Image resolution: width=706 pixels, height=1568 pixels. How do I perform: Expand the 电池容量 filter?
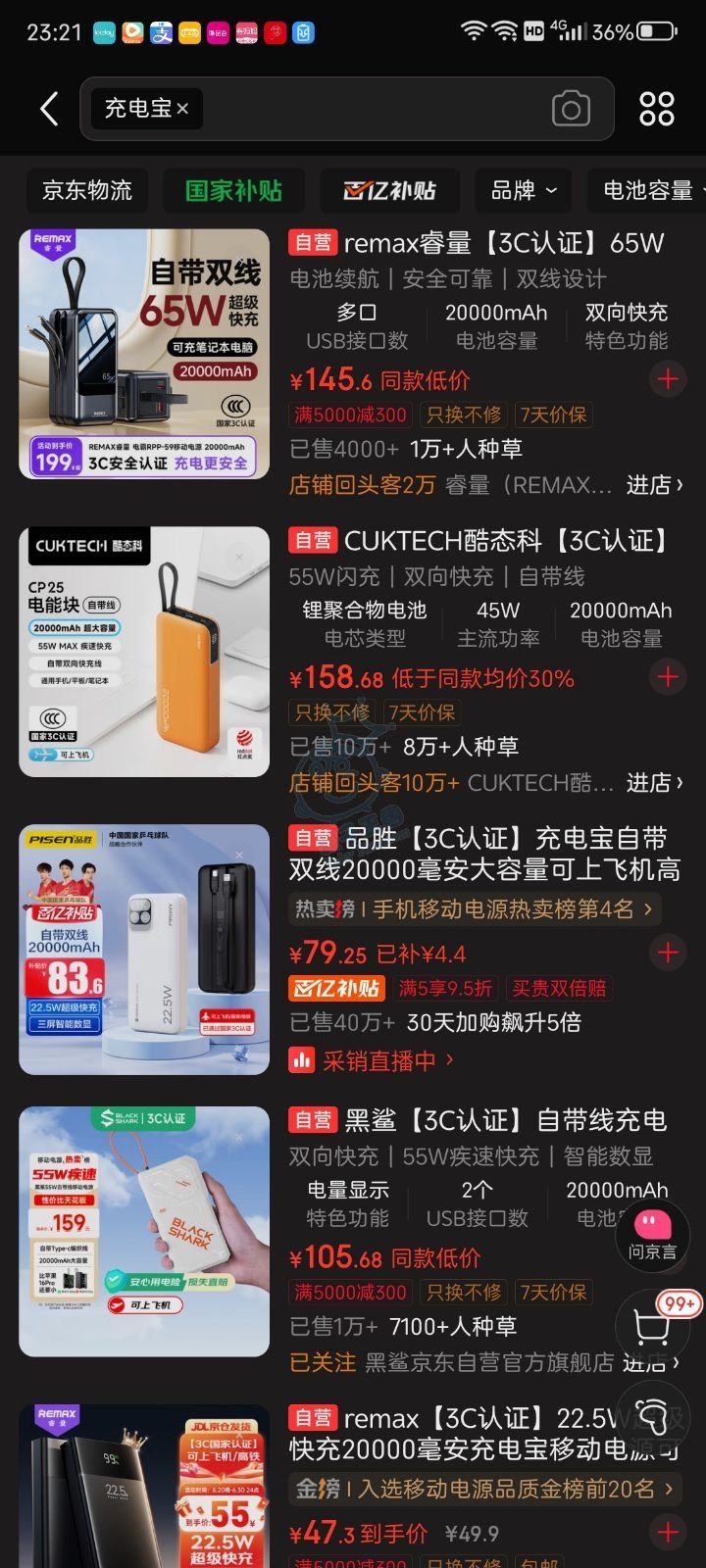pos(652,190)
